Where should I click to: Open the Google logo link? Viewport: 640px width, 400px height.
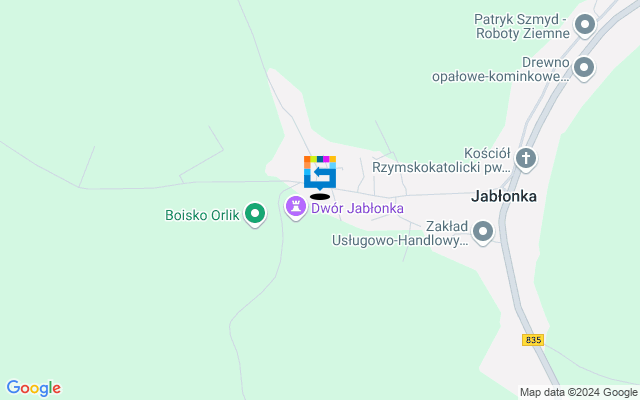coord(33,388)
